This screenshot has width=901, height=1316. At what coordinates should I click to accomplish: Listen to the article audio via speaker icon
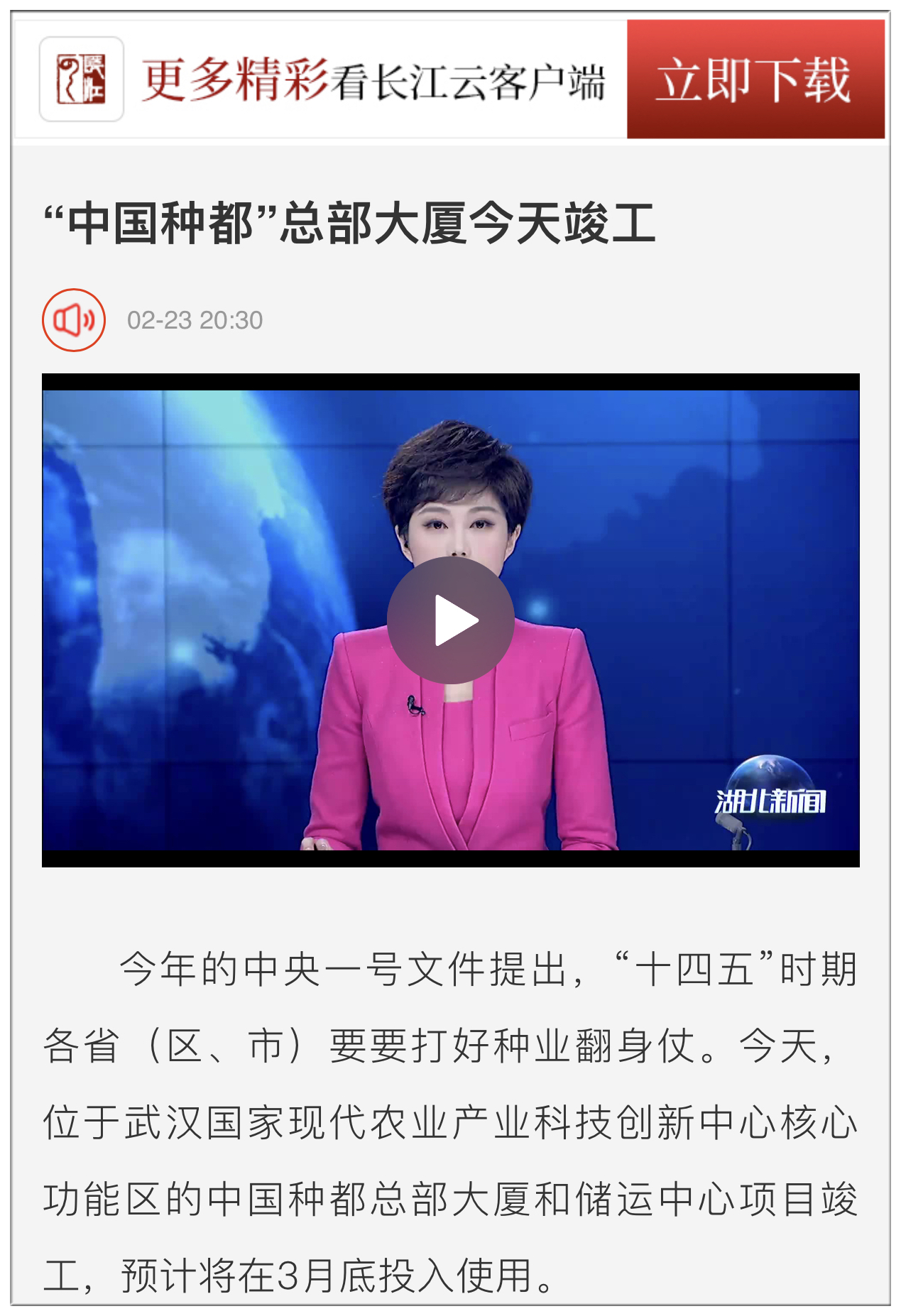tap(74, 320)
